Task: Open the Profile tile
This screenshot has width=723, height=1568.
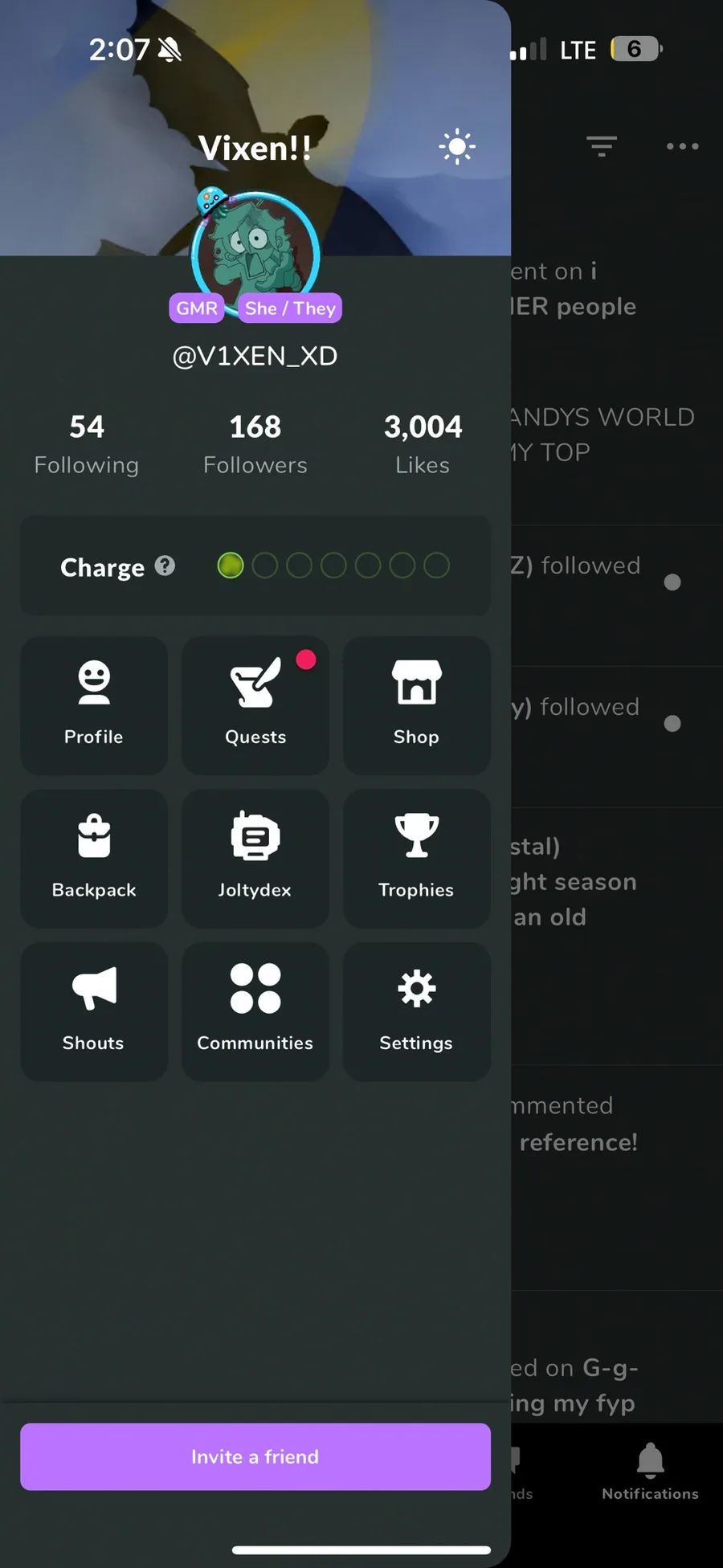Action: point(94,705)
